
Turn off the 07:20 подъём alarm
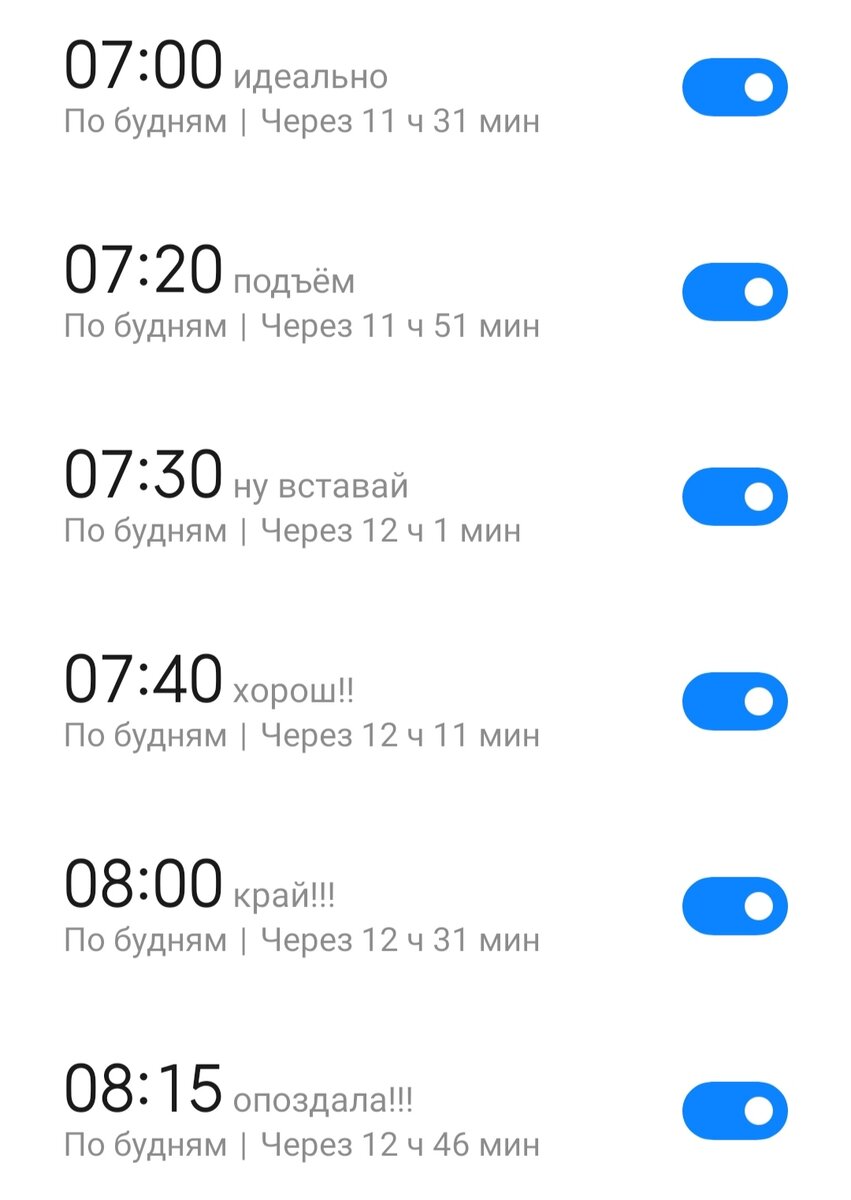735,292
